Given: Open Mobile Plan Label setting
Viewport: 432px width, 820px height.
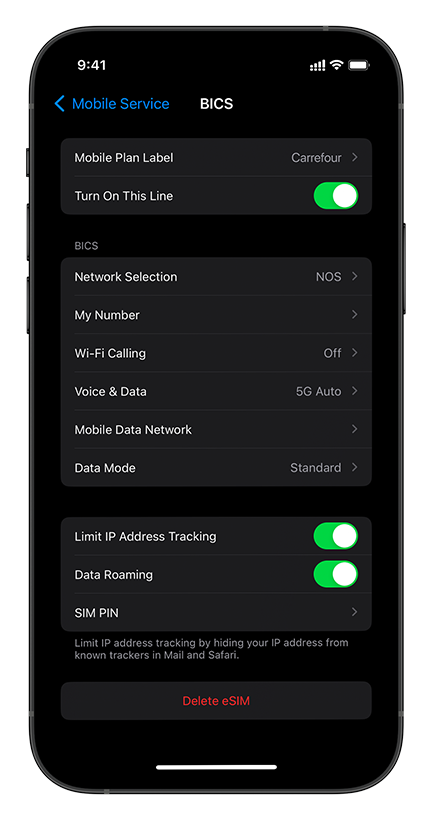Looking at the screenshot, I should [x=216, y=157].
